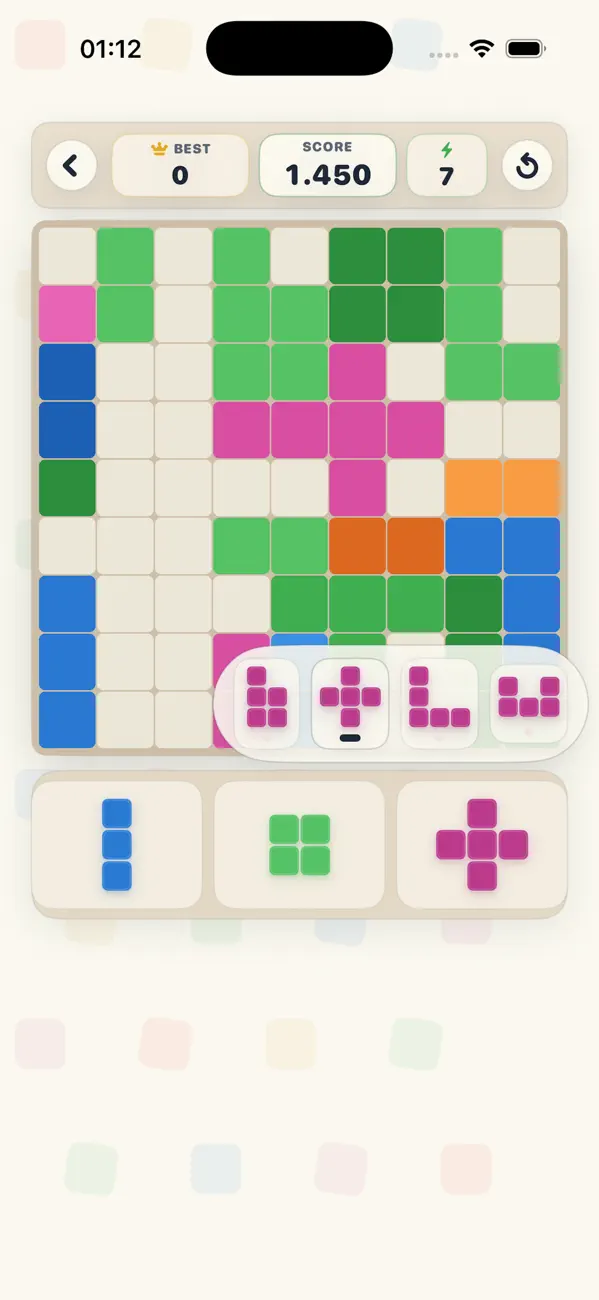Select the green square block piece
The image size is (599, 1300).
coord(300,845)
